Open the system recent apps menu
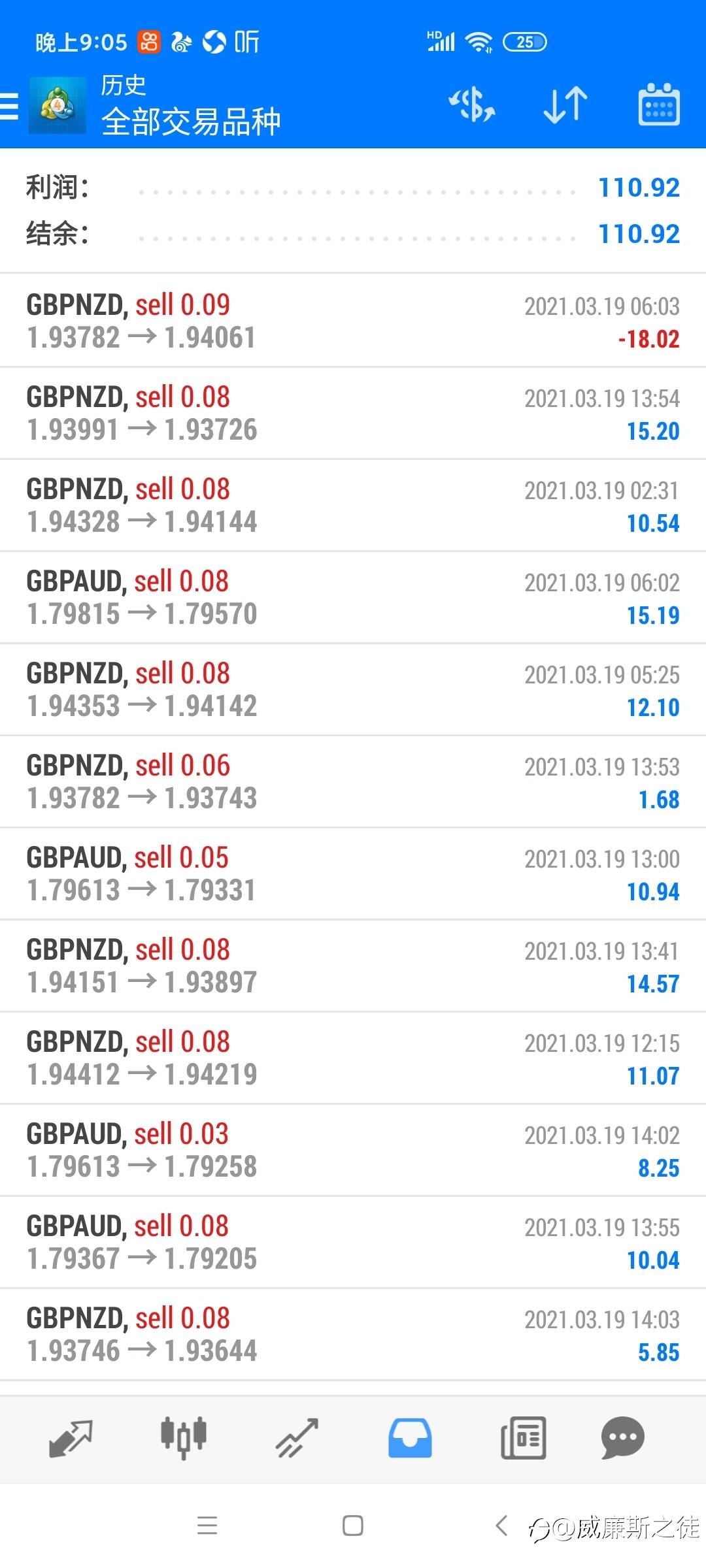The width and height of the screenshot is (706, 1568). point(207,1526)
